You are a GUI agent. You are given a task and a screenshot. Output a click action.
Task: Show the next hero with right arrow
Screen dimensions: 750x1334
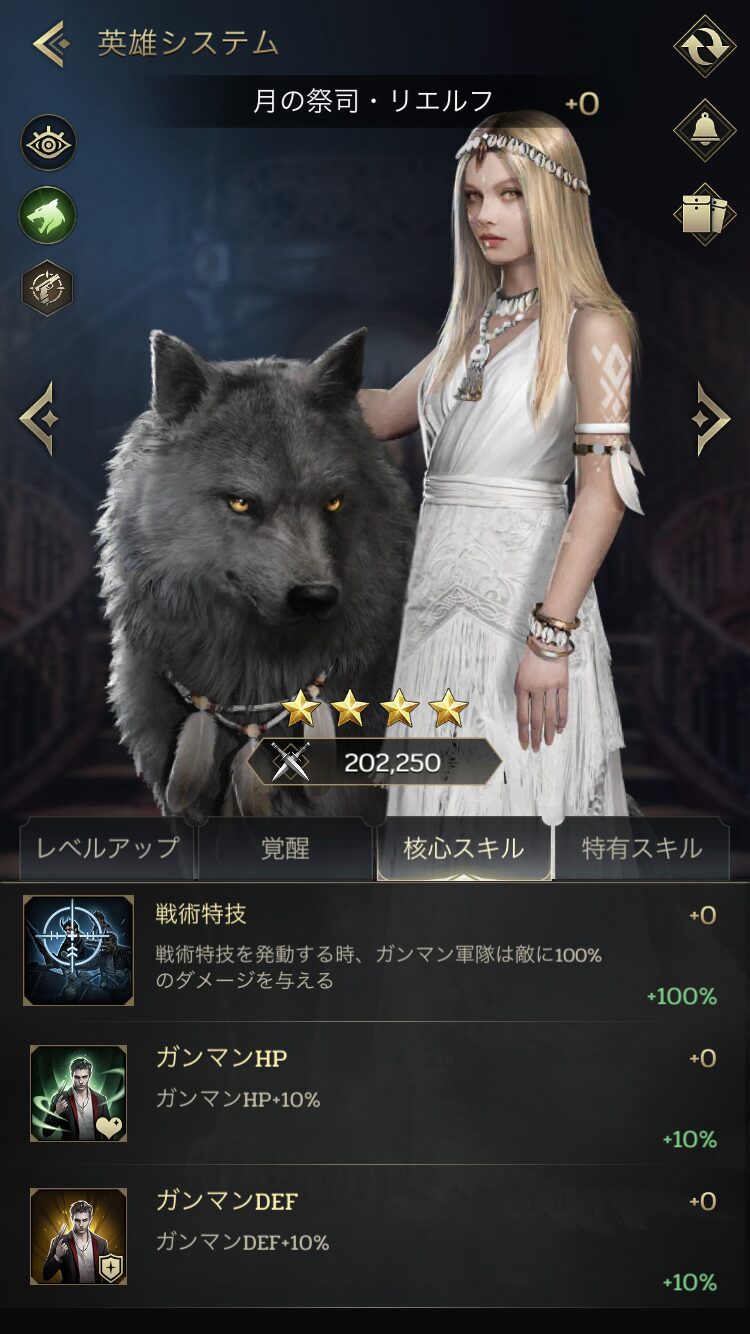(x=711, y=418)
